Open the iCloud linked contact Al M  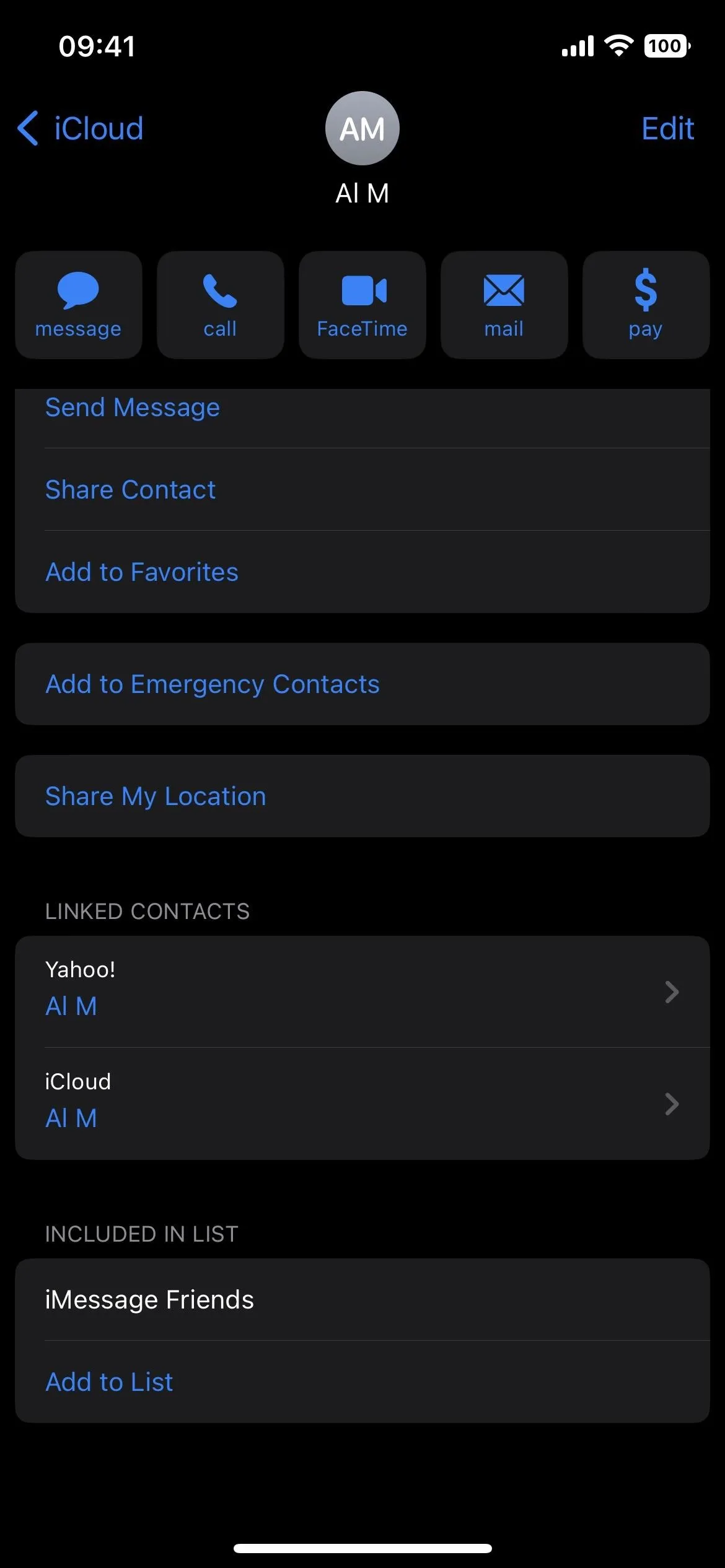(362, 1104)
